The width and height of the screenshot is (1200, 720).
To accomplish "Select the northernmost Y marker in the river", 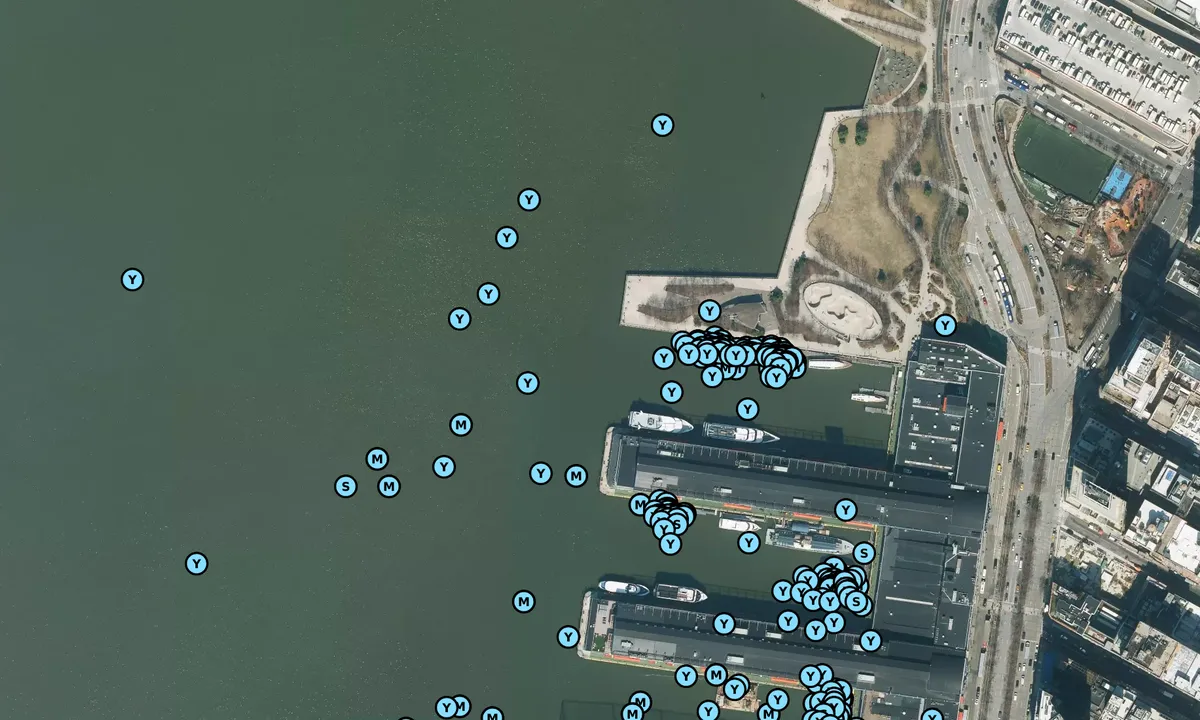I will click(662, 125).
